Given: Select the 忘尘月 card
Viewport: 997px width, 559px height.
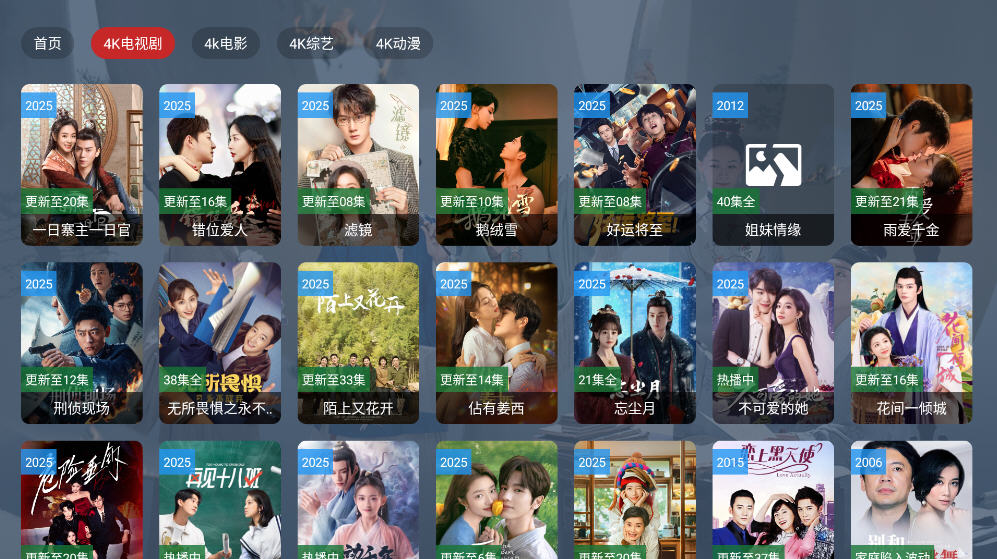Looking at the screenshot, I should 634,343.
